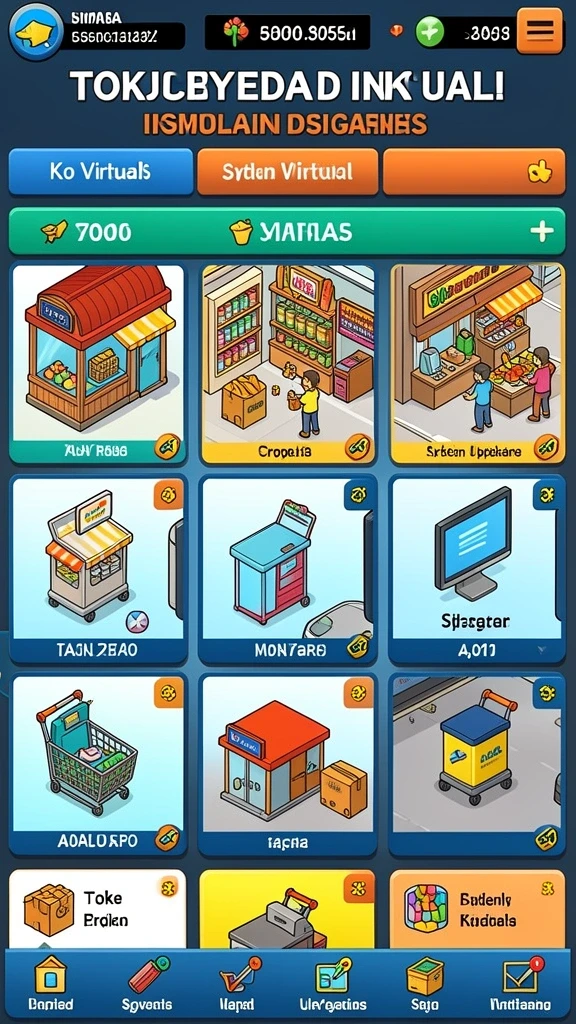Switch to the Ko Virtuals tab
Image resolution: width=576 pixels, height=1024 pixels.
(x=101, y=172)
